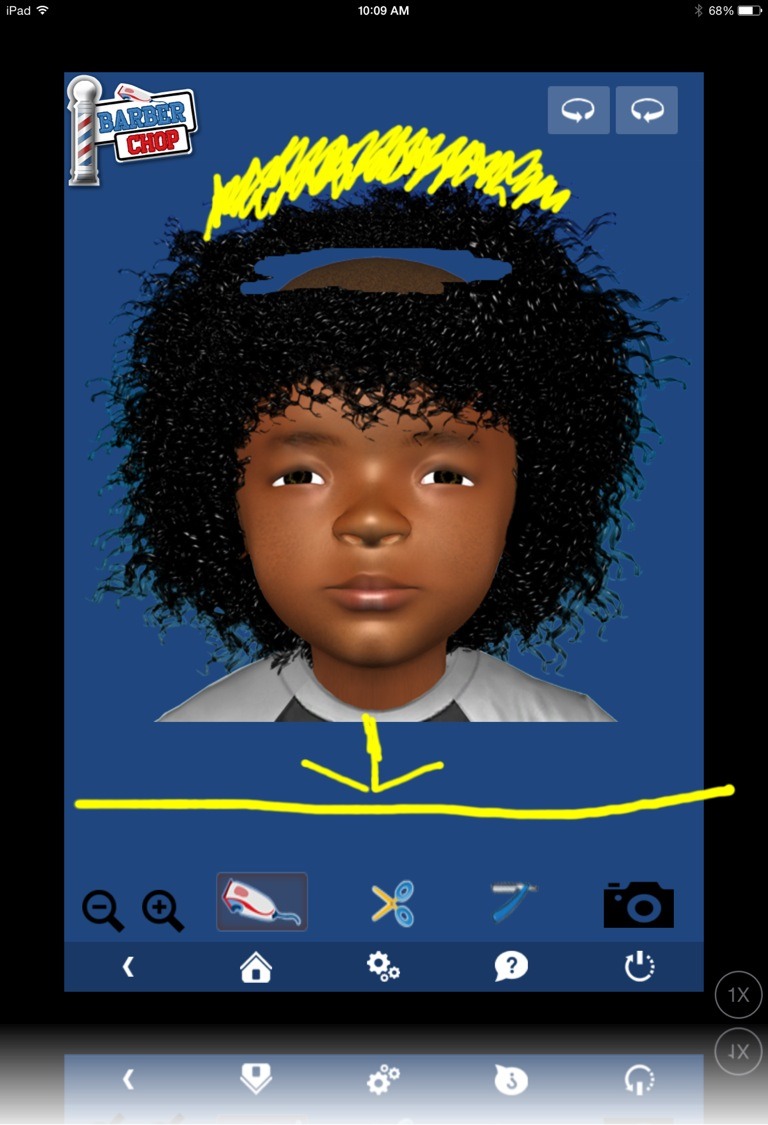Toggle the 1X scale button
The width and height of the screenshot is (768, 1125).
click(738, 995)
